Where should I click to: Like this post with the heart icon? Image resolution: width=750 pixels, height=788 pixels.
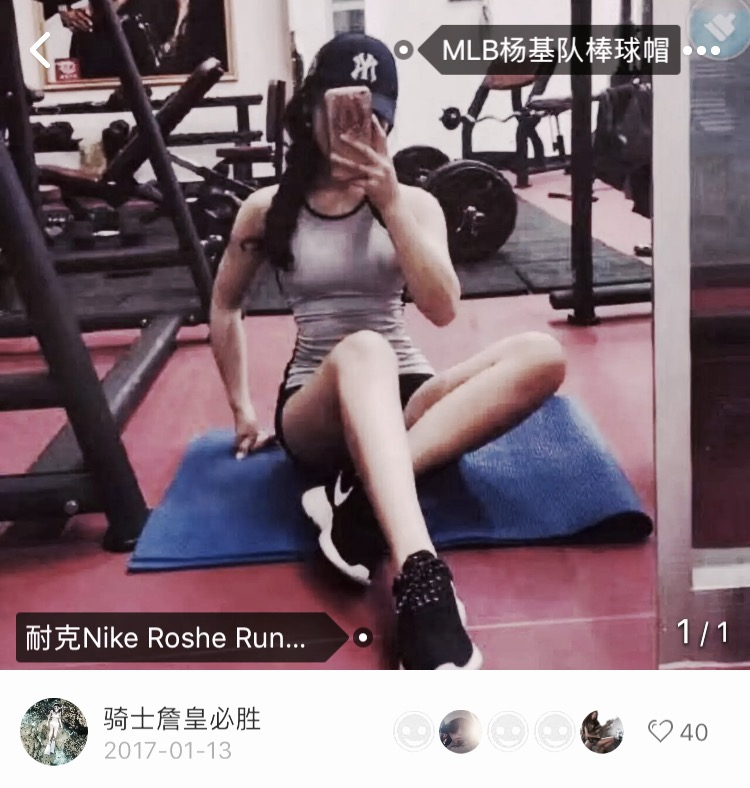tap(661, 731)
